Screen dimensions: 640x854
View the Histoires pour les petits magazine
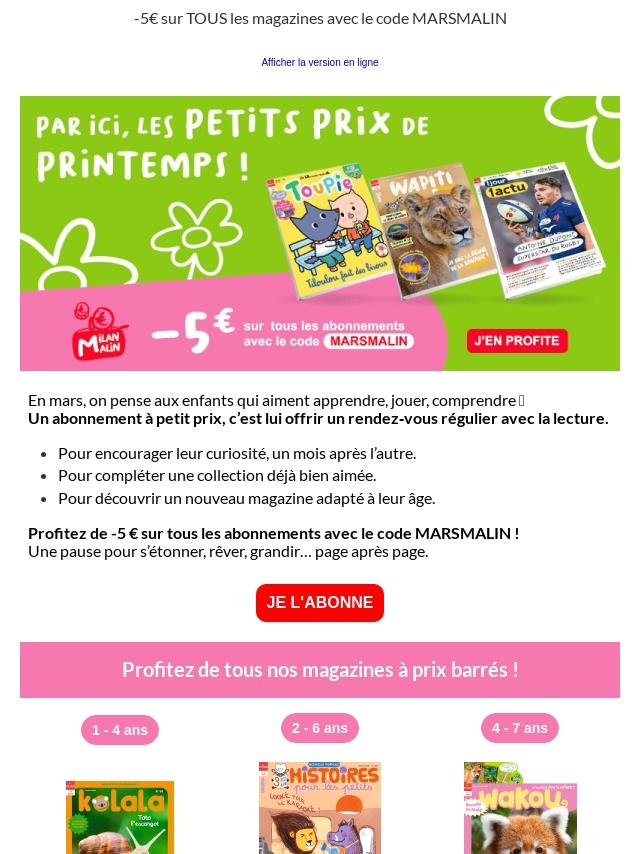point(320,808)
